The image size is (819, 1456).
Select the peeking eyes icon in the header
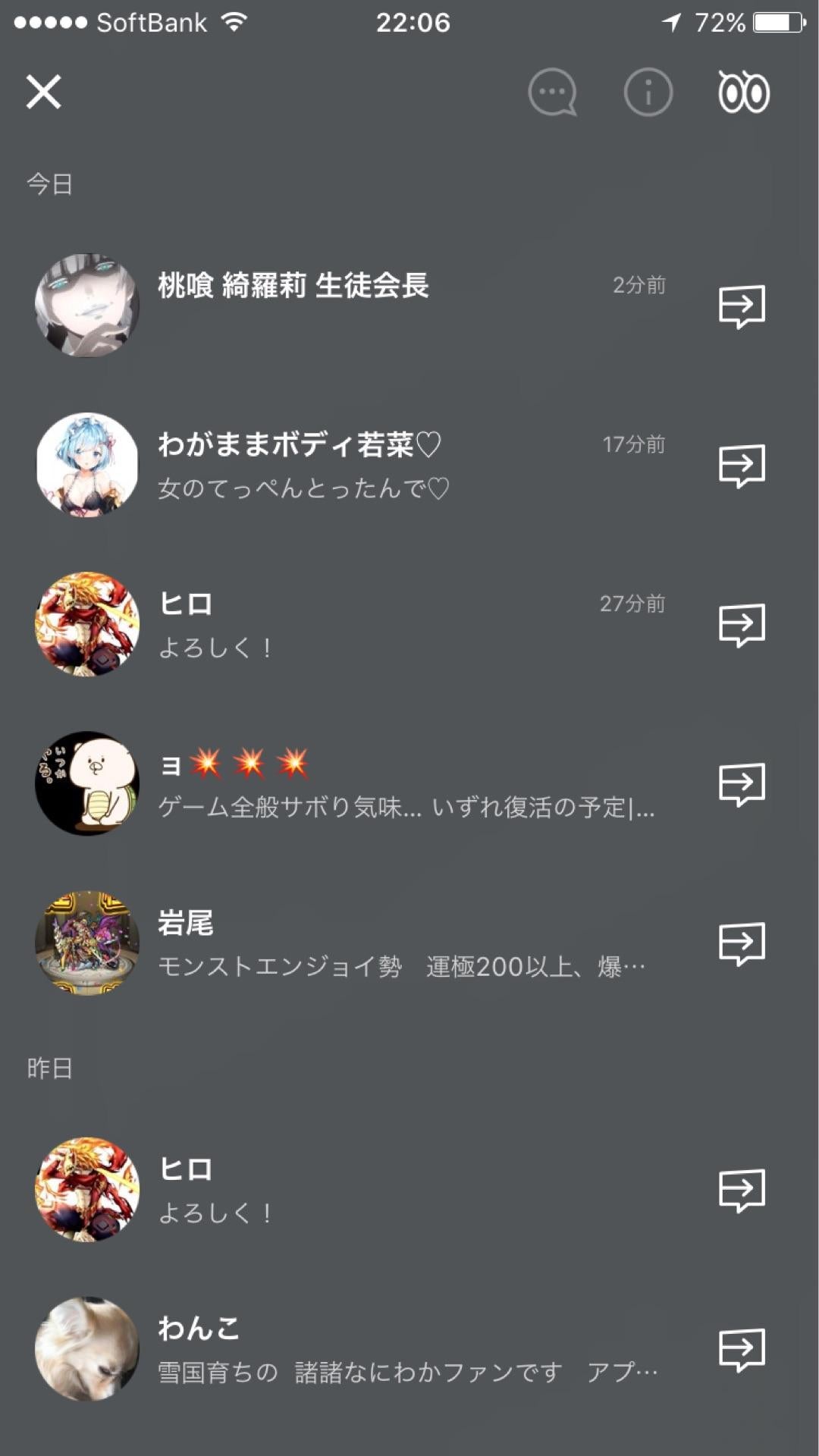pos(744,93)
